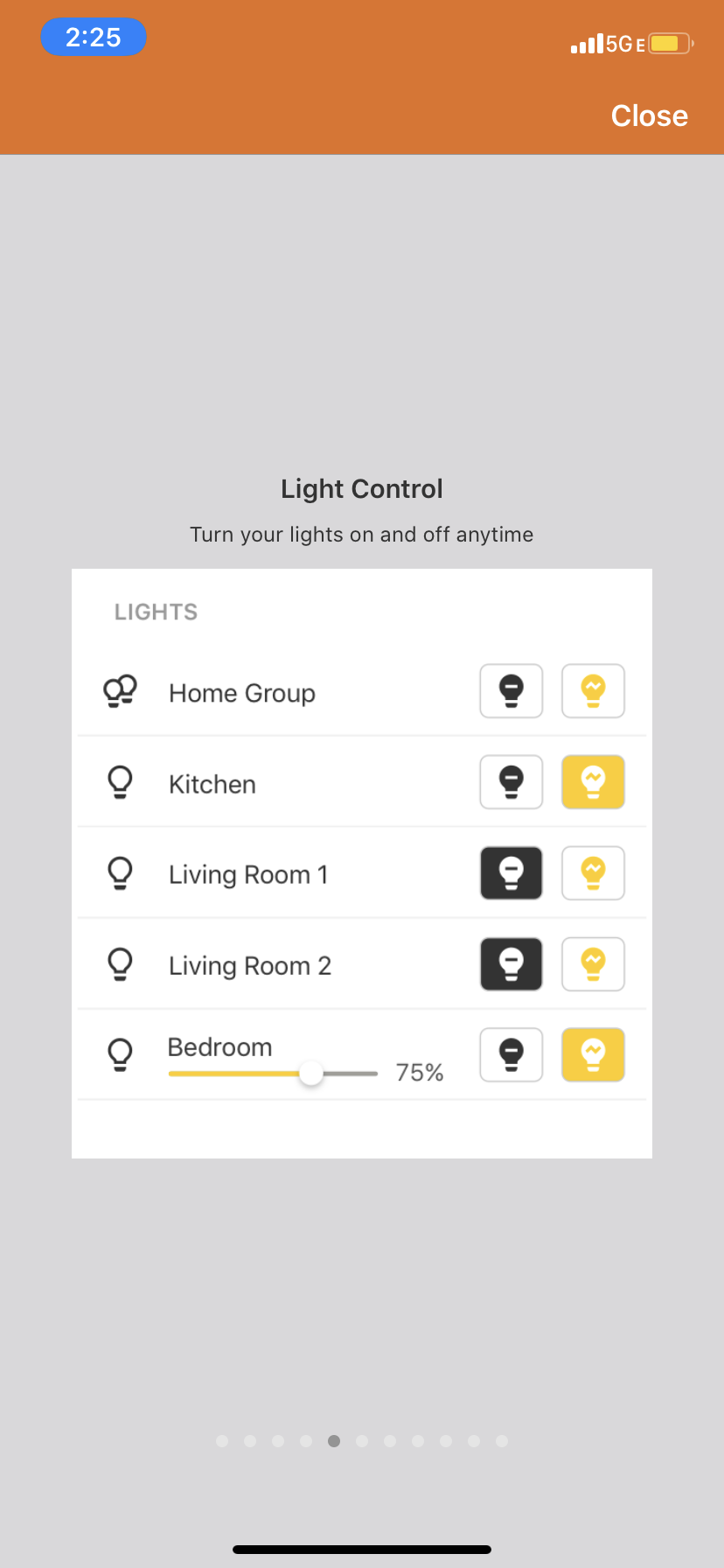Tap the yellow bulb icon on Home Group row
The image size is (724, 1568).
(x=593, y=690)
